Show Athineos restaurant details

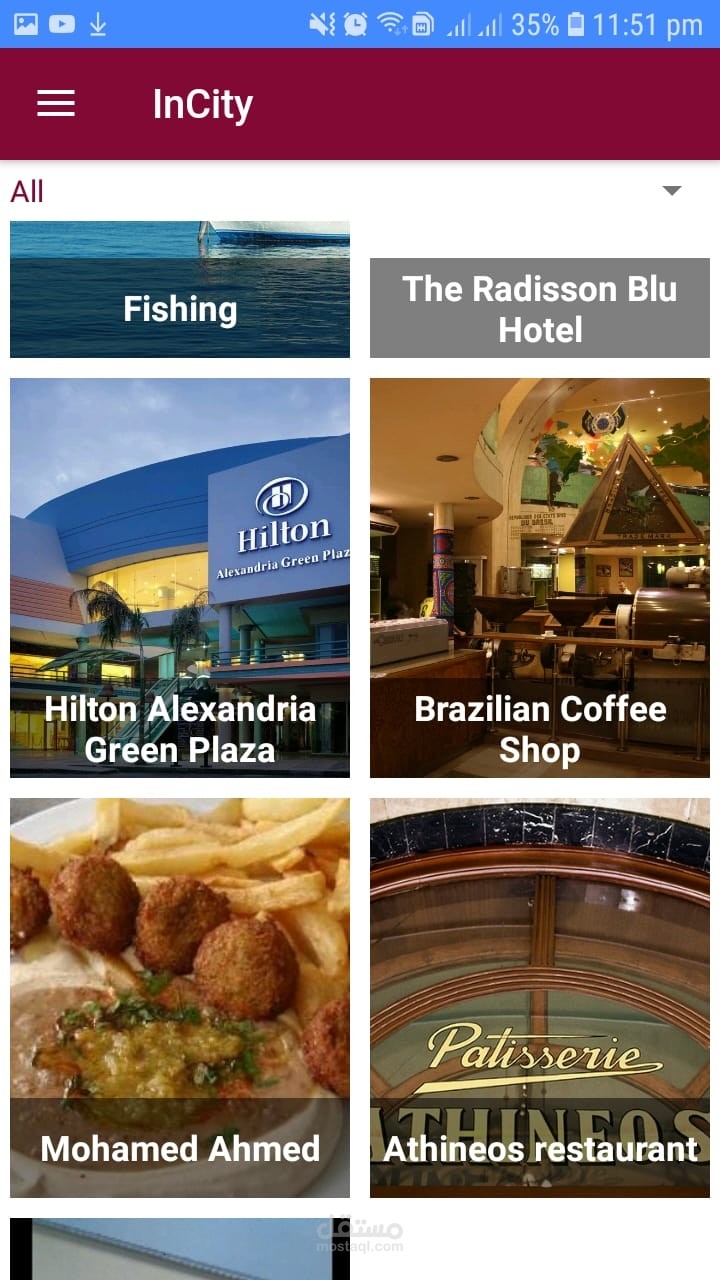540,997
